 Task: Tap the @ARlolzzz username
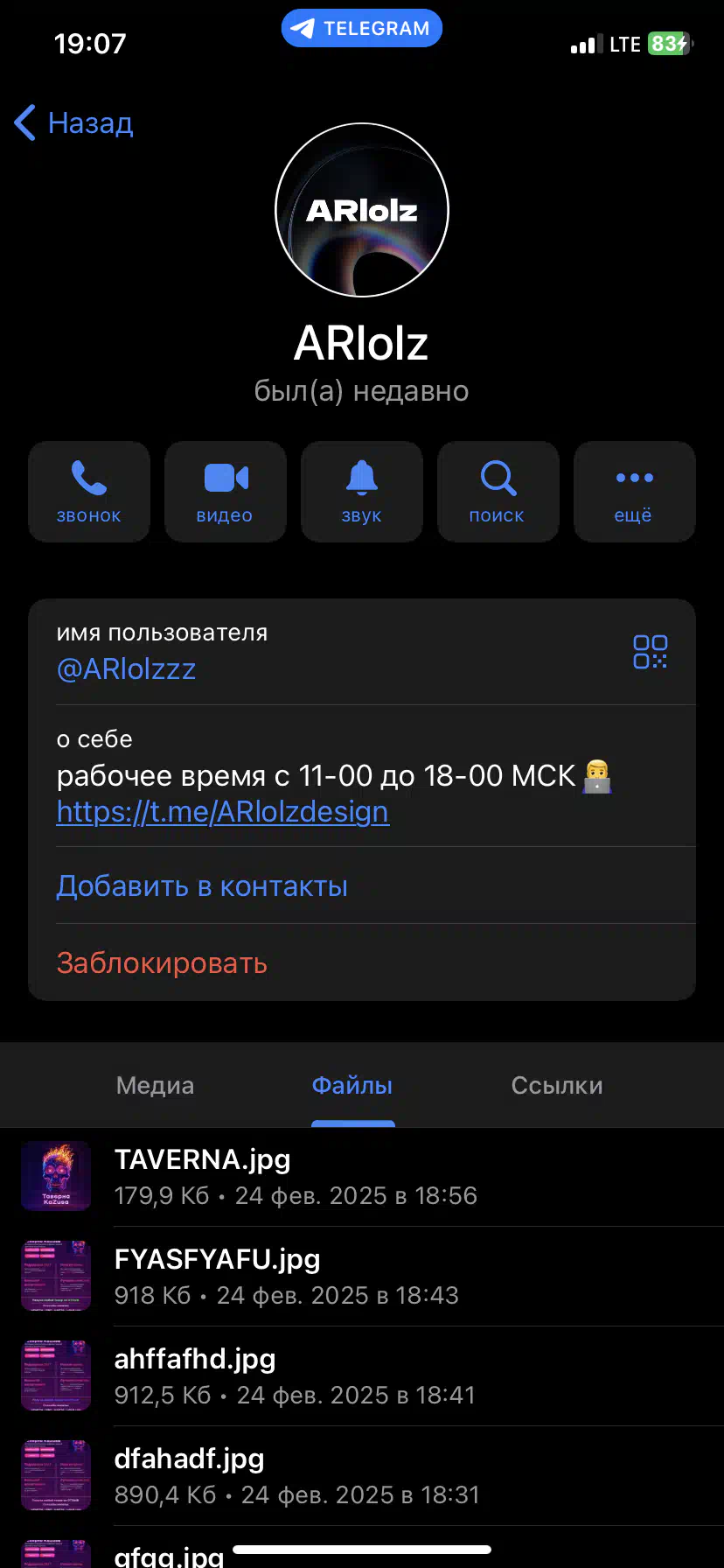pyautogui.click(x=127, y=669)
